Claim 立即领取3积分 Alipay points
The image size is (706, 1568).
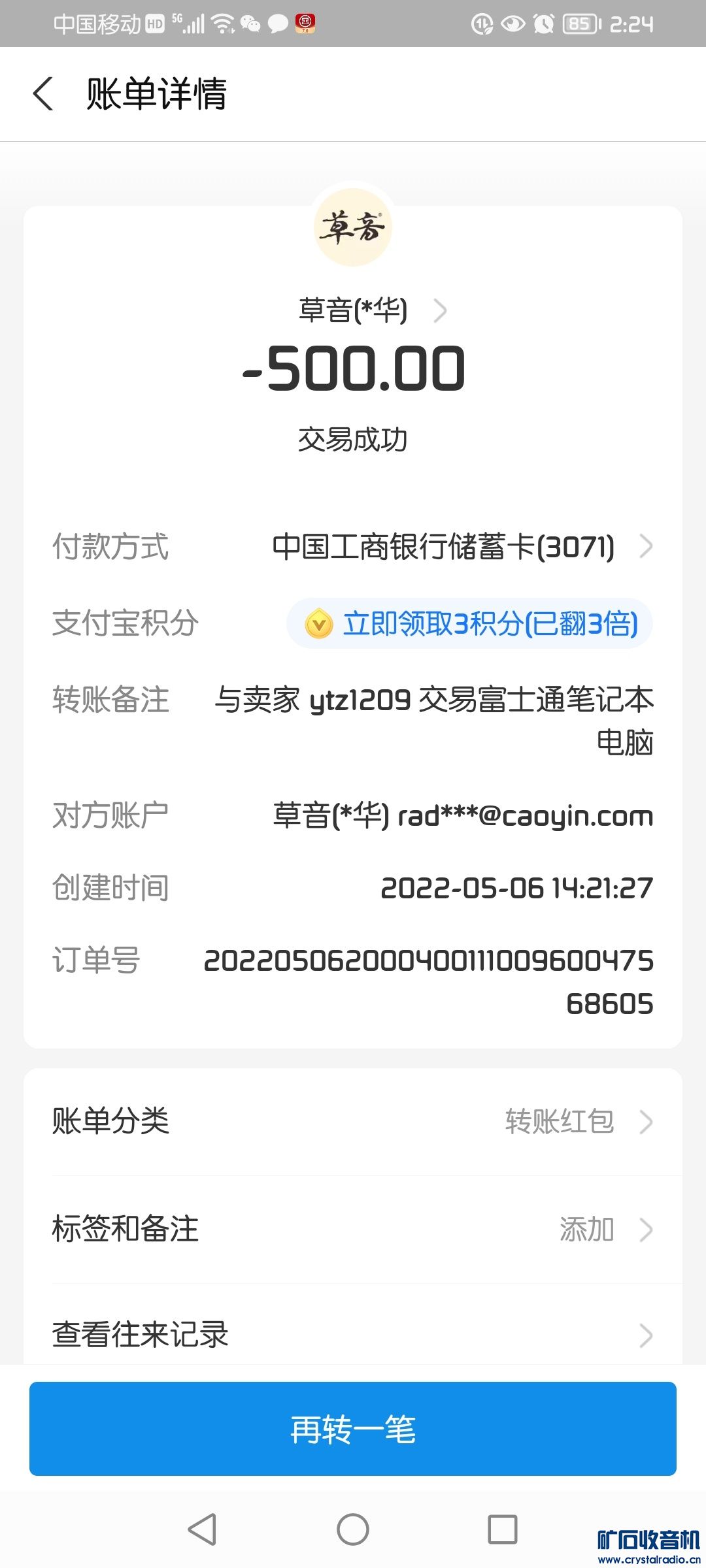[469, 623]
